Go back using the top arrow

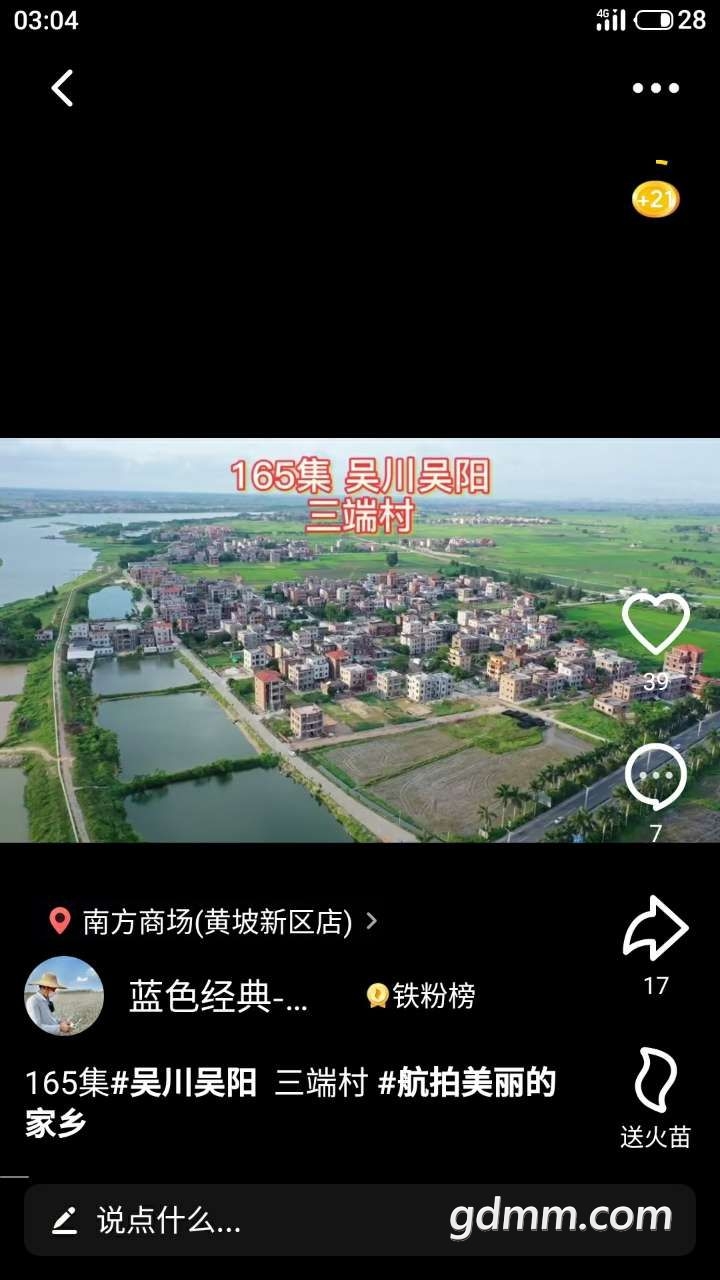point(63,88)
